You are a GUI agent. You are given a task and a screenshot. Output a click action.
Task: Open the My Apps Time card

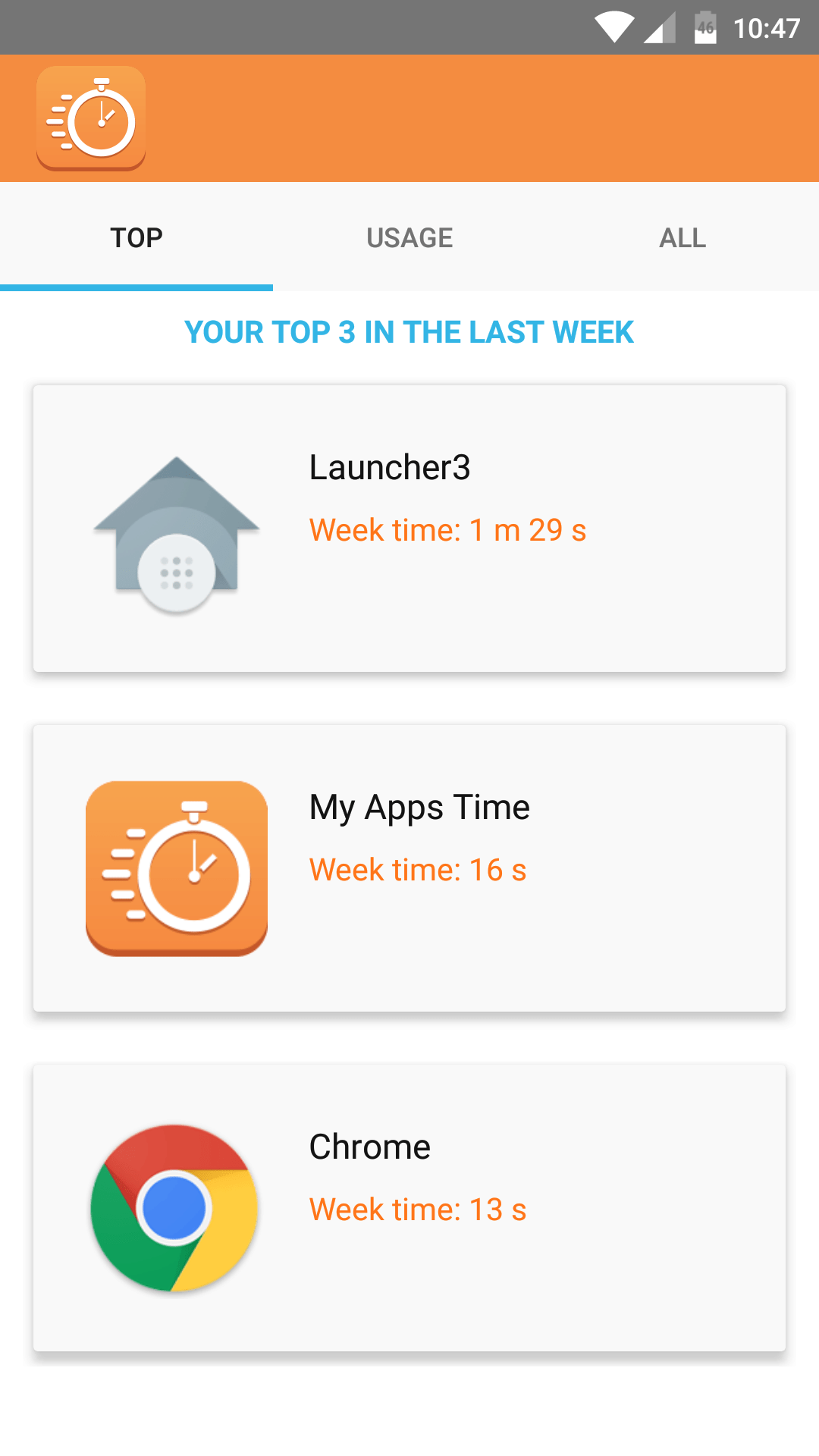[x=409, y=868]
